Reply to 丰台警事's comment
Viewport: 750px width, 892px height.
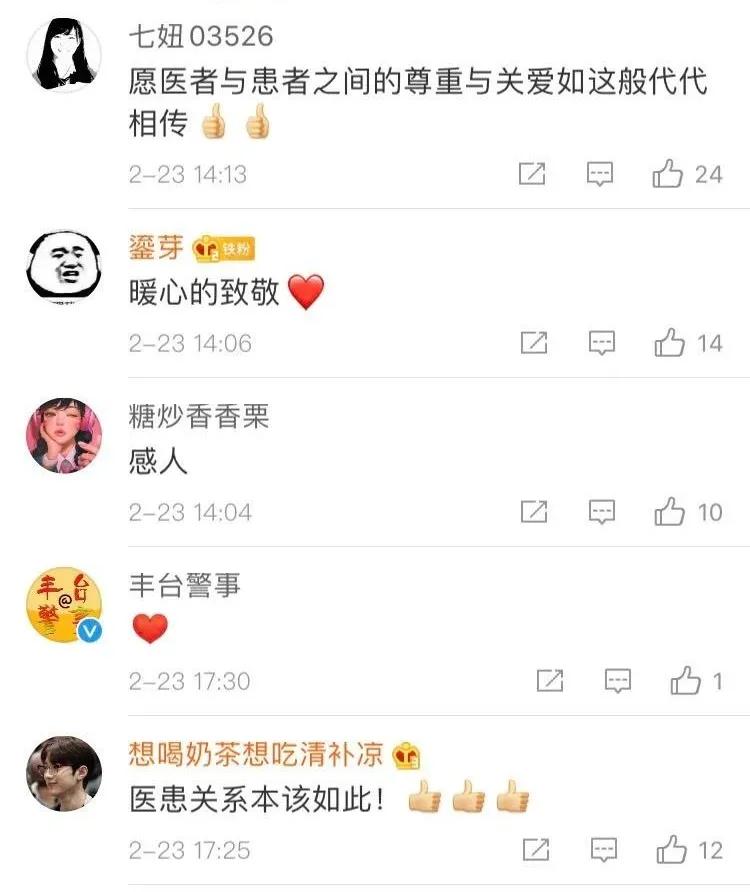[618, 681]
